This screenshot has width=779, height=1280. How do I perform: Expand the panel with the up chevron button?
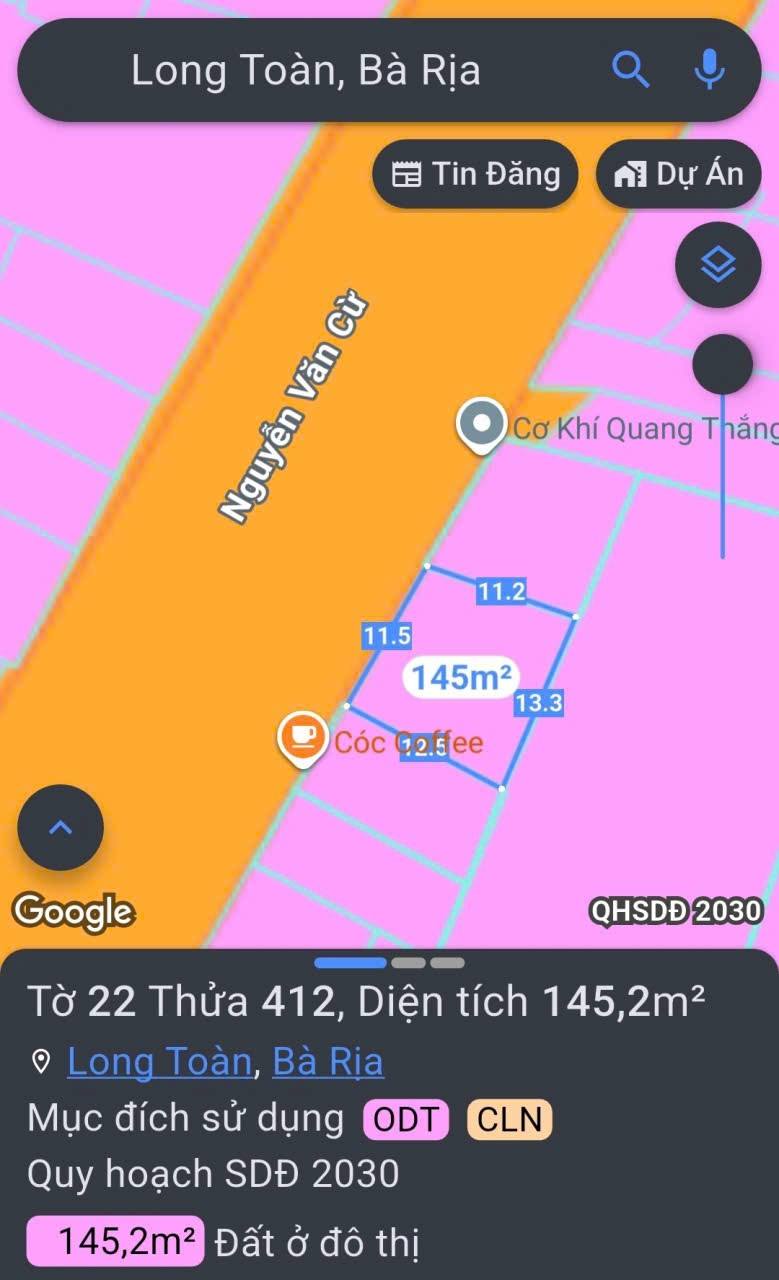click(x=61, y=827)
